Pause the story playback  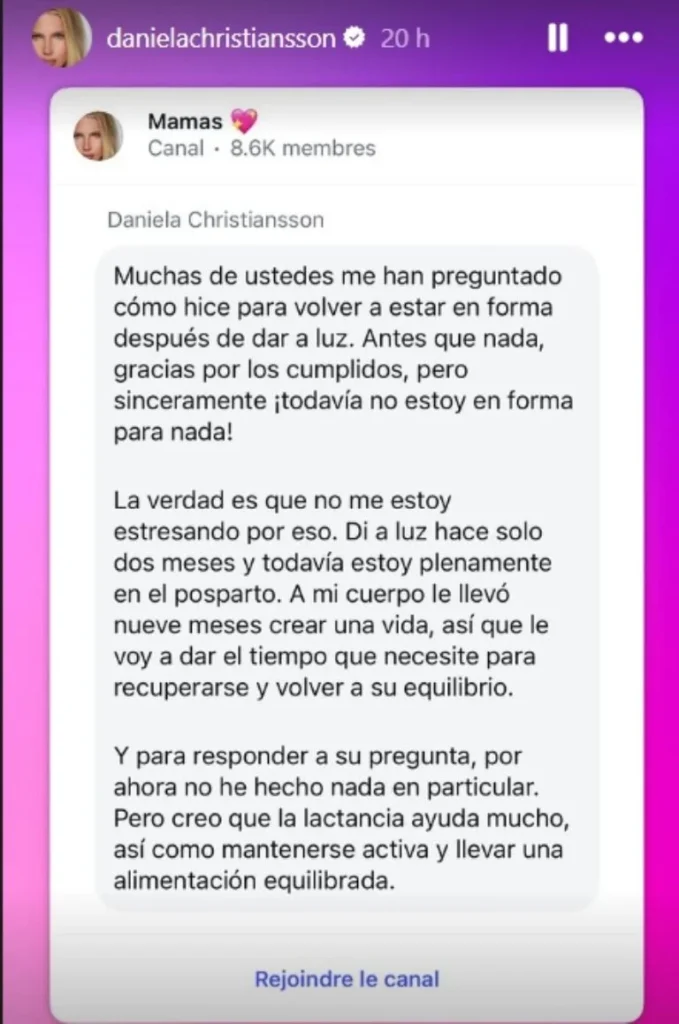pos(557,39)
